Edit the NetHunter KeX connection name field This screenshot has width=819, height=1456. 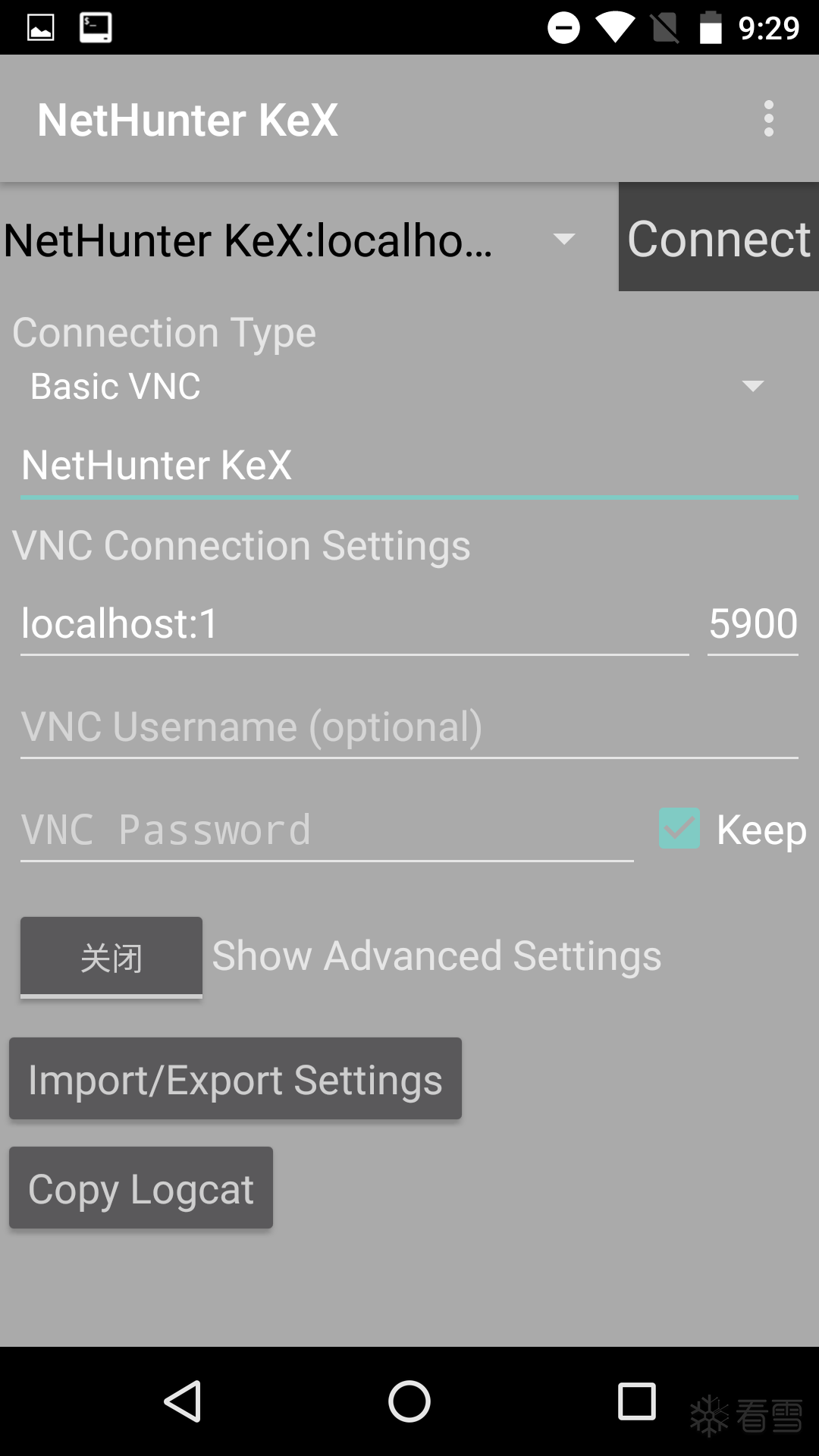point(408,466)
